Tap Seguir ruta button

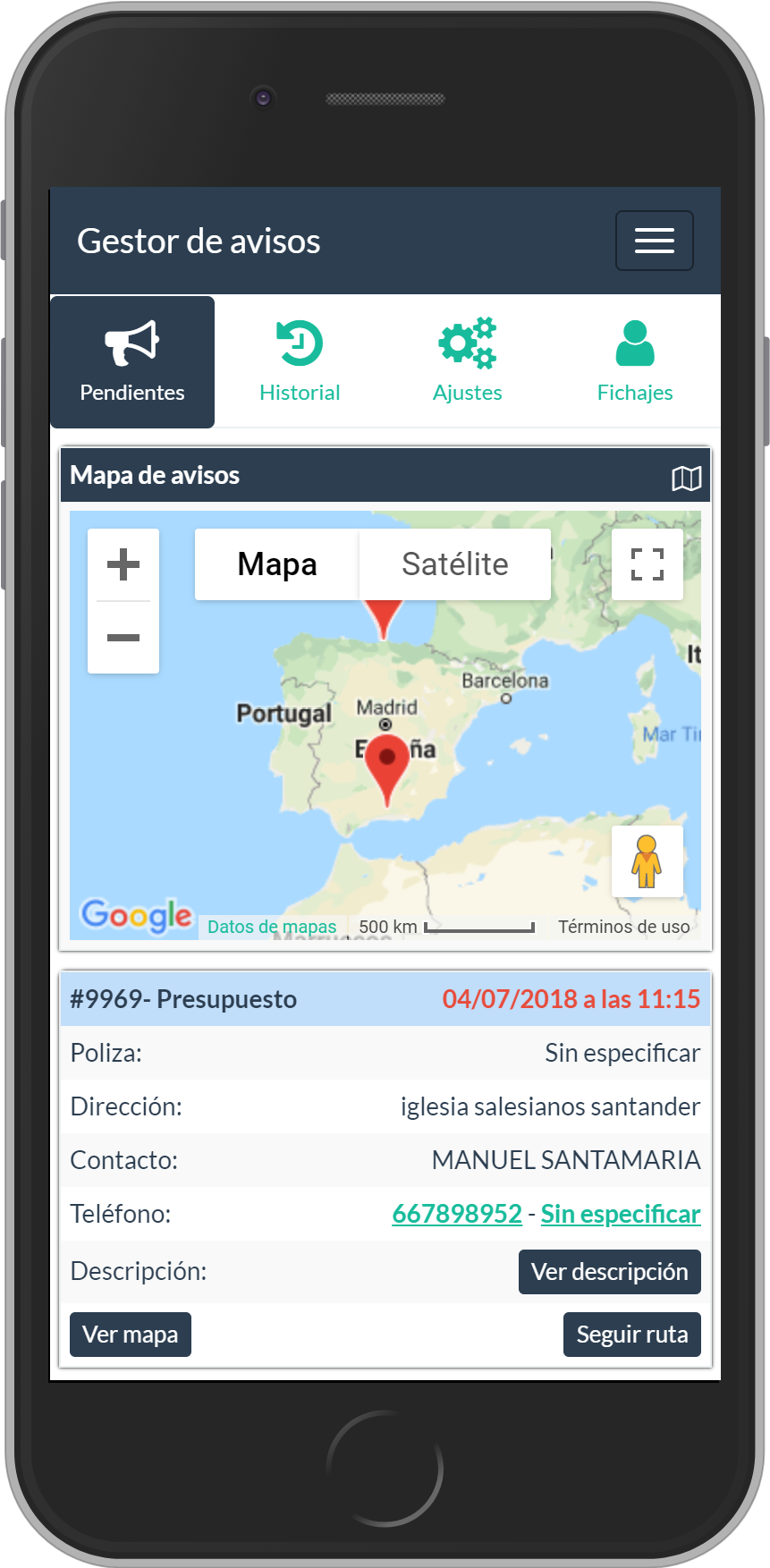[x=631, y=1334]
